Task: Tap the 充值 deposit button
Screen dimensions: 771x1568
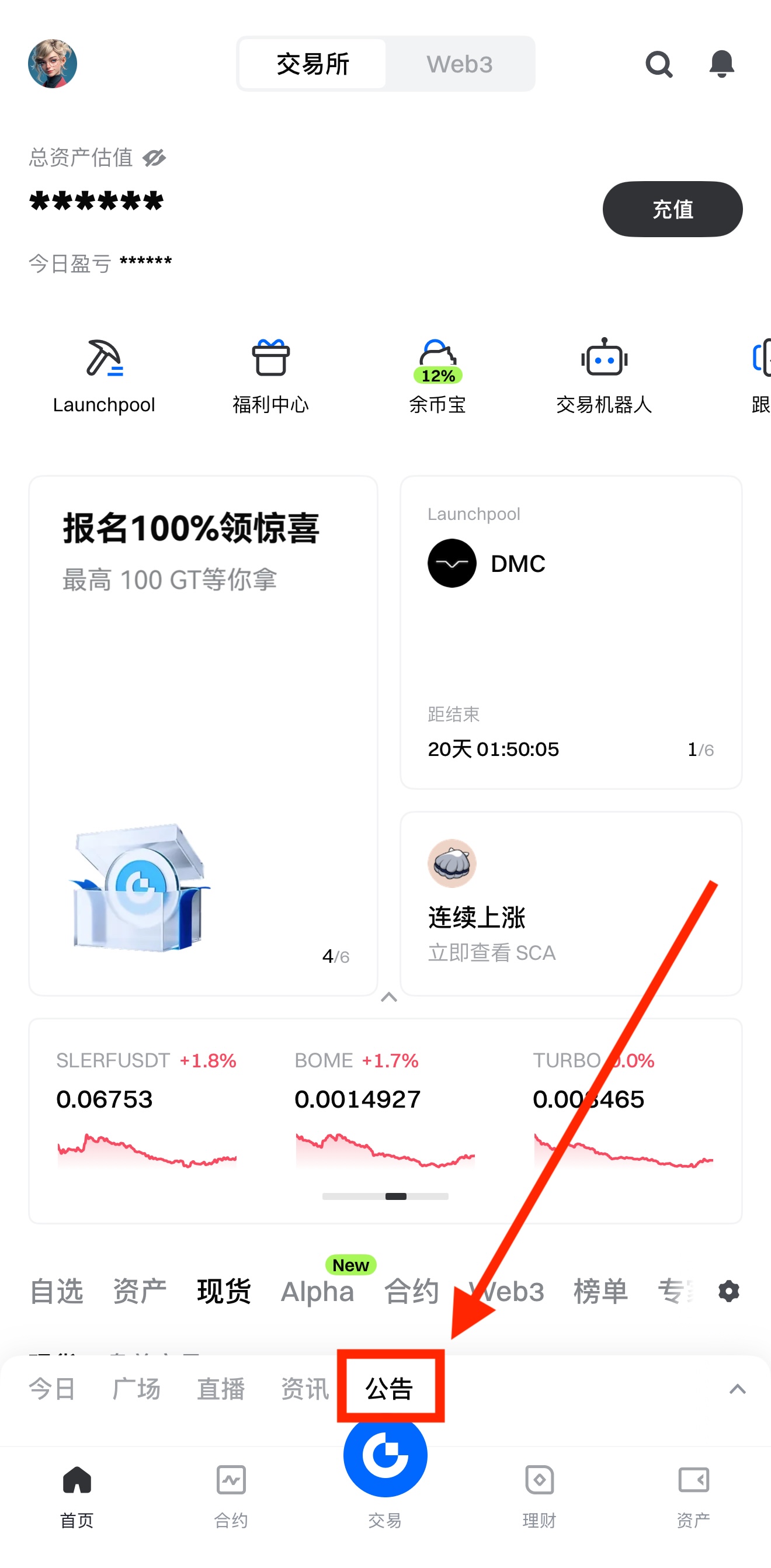Action: (x=672, y=209)
